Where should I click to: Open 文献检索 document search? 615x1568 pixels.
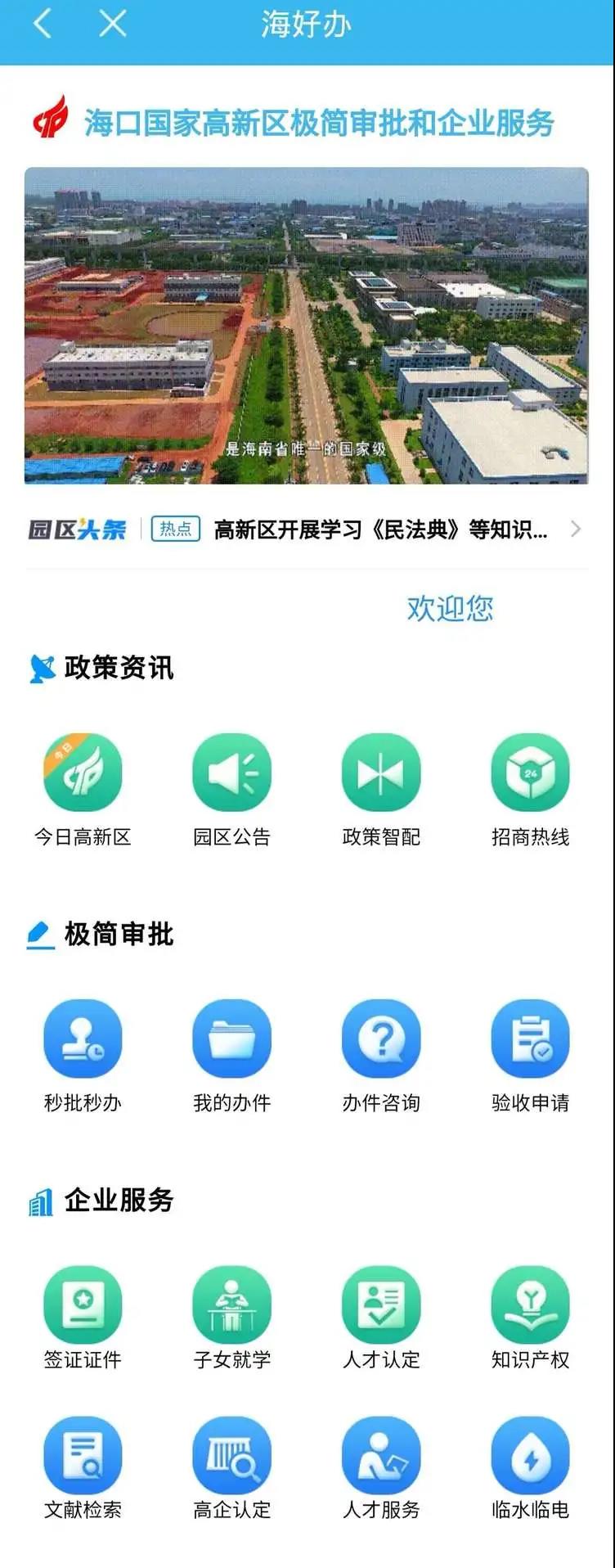pos(83,1455)
